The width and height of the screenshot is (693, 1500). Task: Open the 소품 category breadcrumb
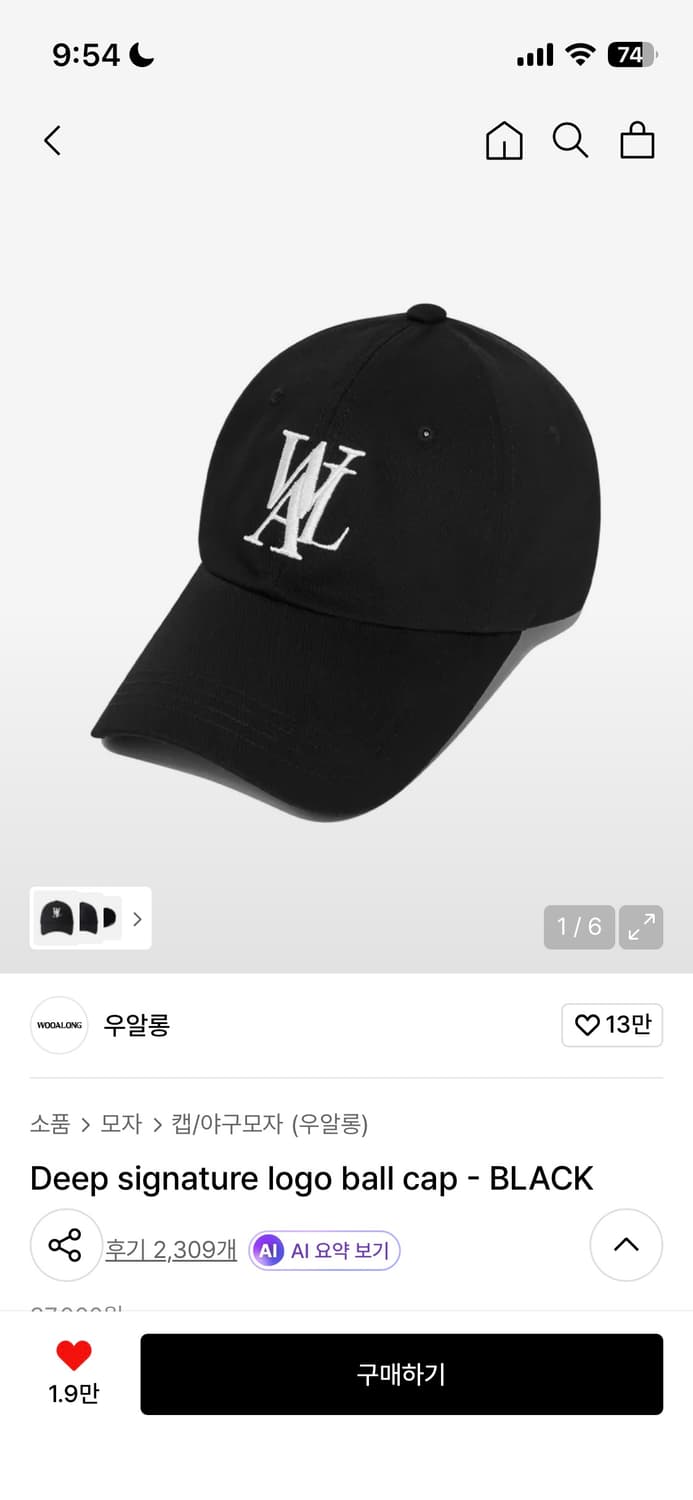[x=50, y=1124]
